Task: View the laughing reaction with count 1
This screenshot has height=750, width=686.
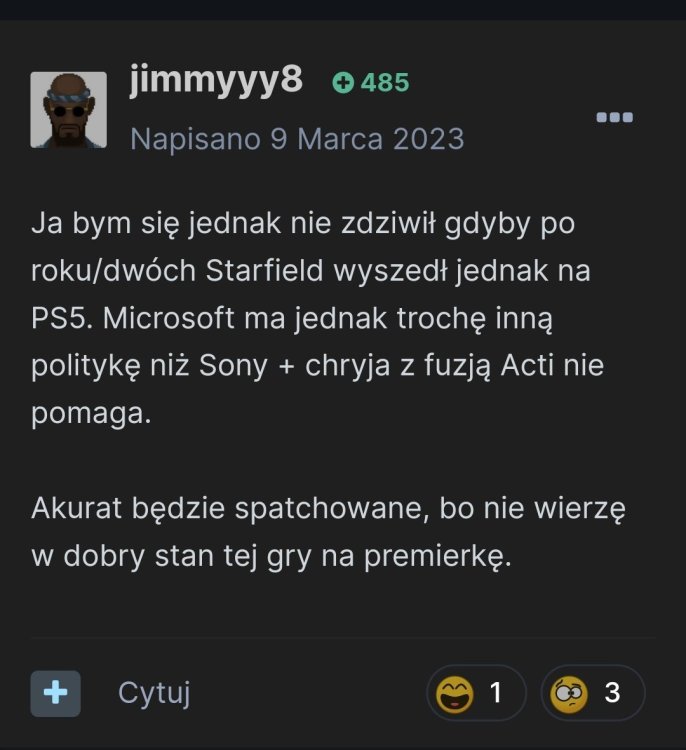Action: click(x=475, y=693)
